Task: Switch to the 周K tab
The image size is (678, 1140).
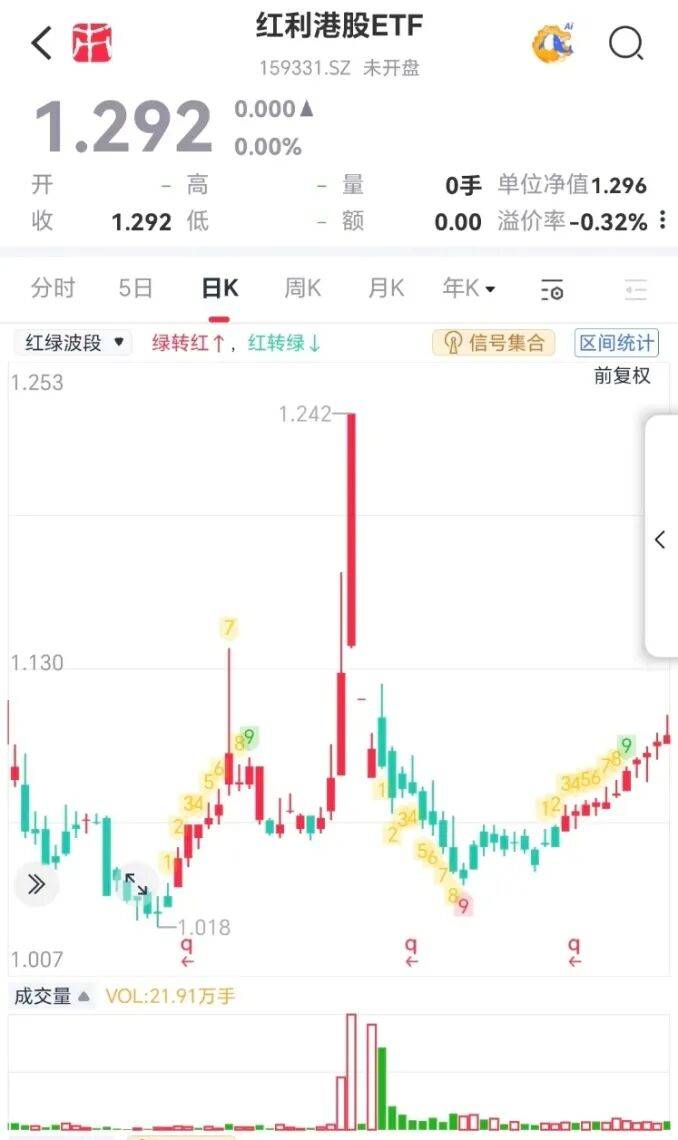Action: tap(303, 289)
